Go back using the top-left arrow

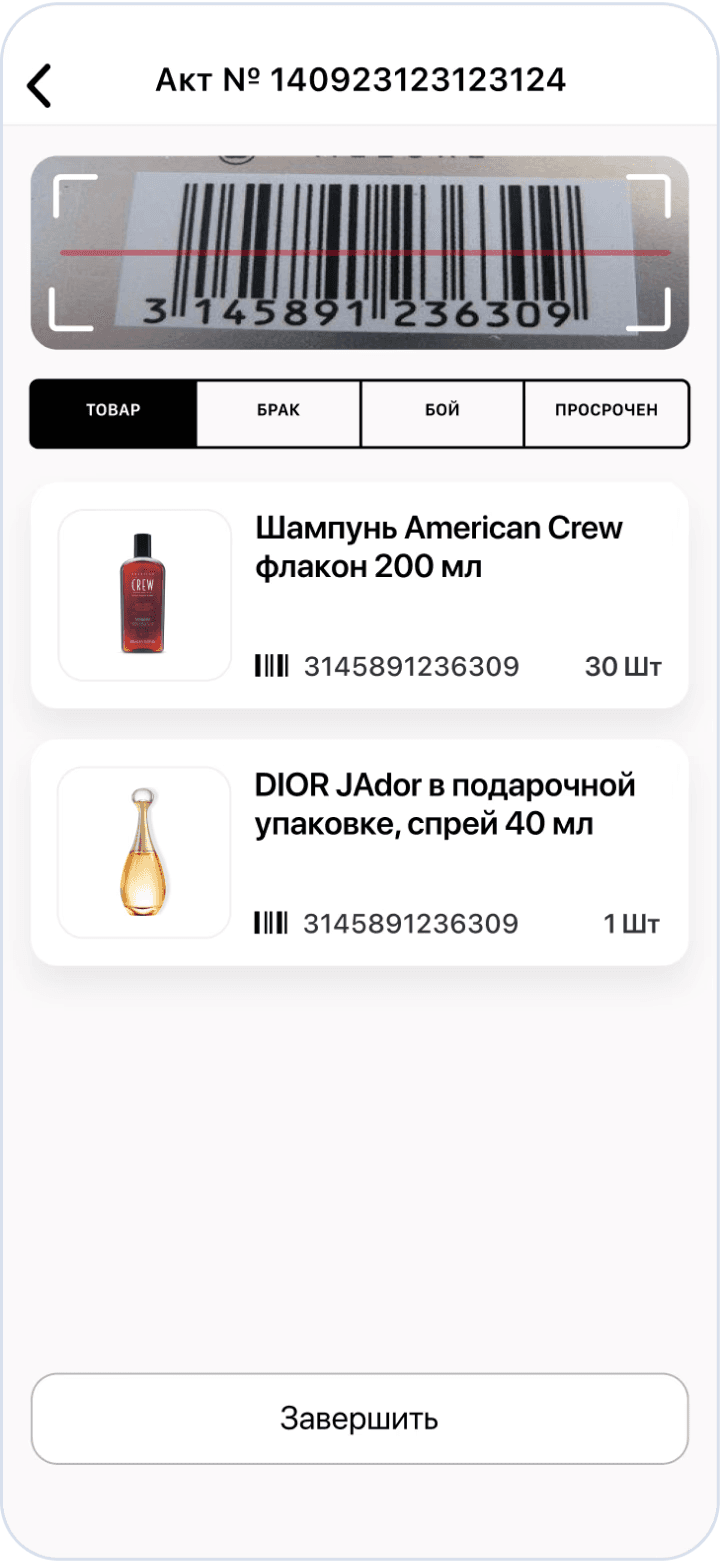tap(39, 85)
